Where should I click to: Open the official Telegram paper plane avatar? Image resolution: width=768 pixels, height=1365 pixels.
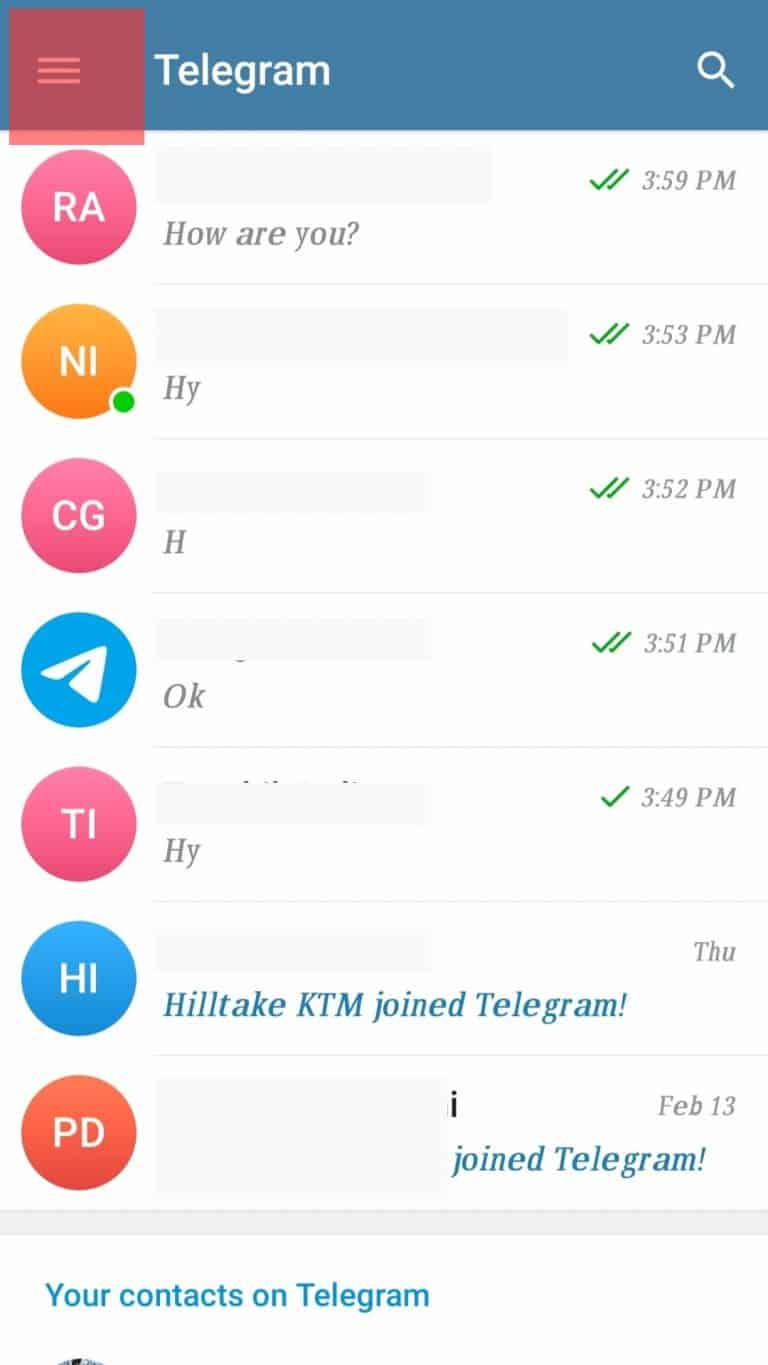(x=79, y=669)
